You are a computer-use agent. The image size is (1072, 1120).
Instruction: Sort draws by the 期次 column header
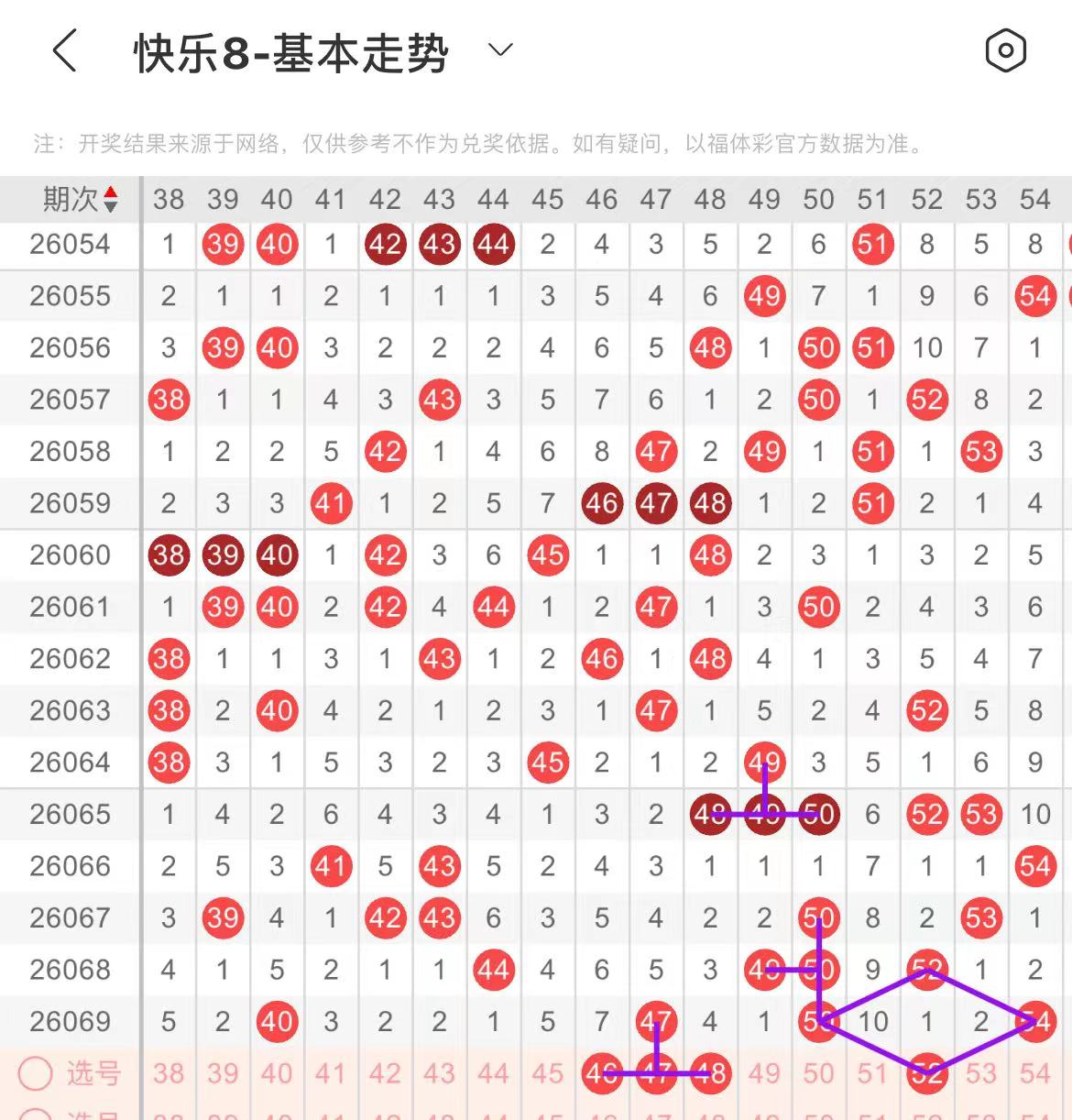(x=80, y=199)
